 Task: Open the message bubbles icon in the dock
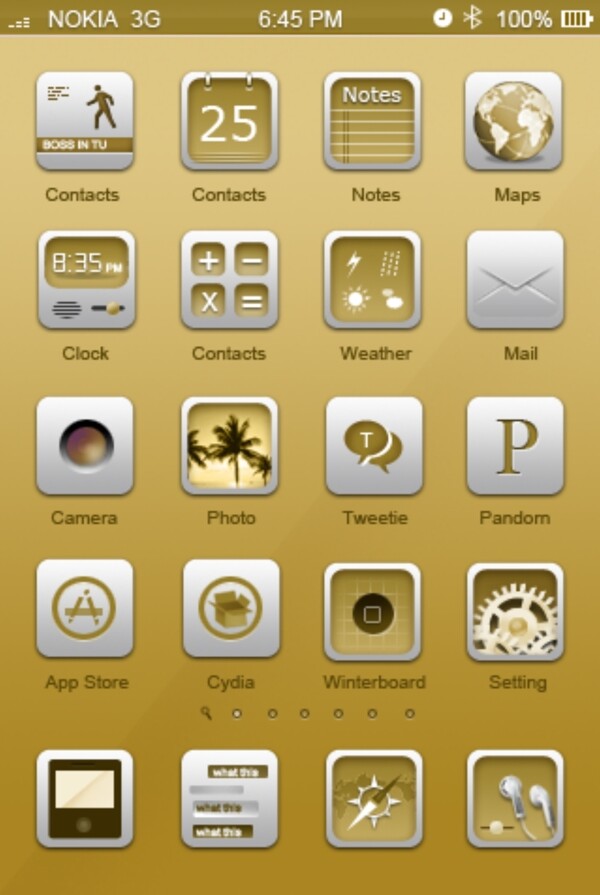pos(229,799)
